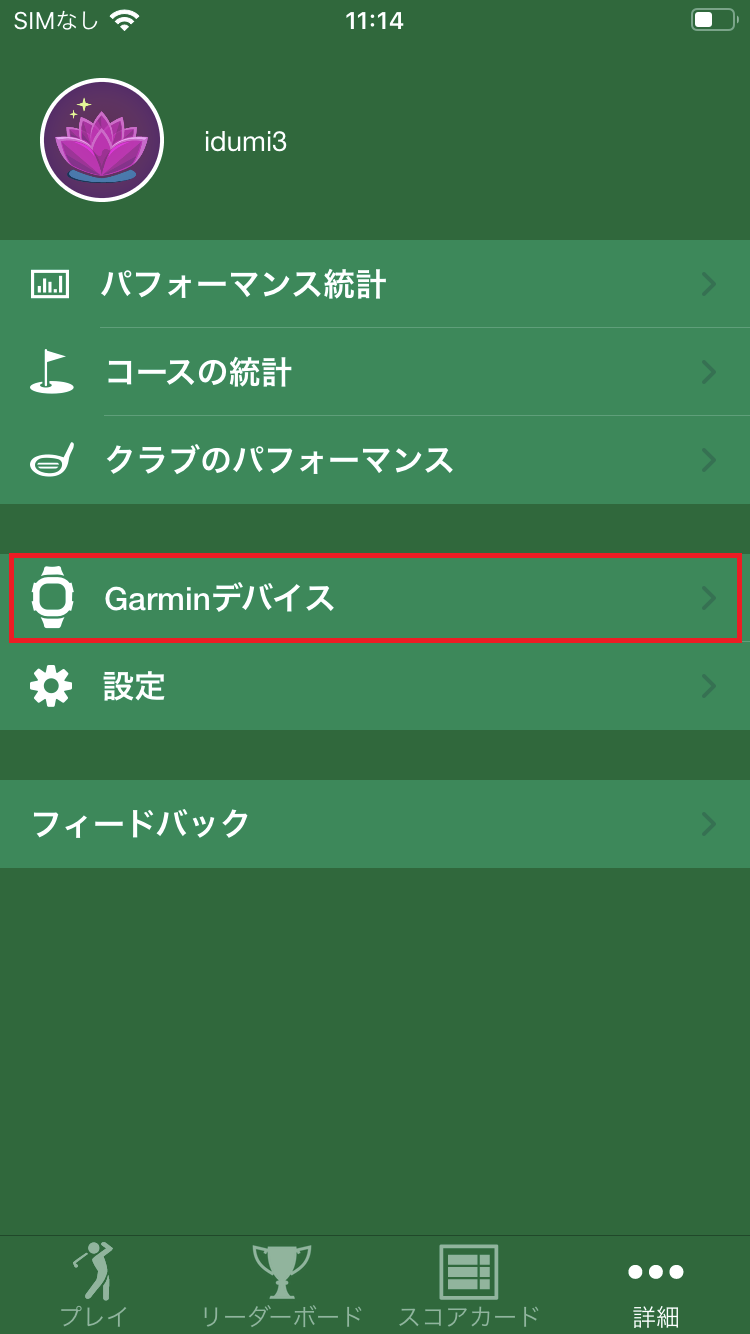Open クラブのパフォーマンス row

375,460
